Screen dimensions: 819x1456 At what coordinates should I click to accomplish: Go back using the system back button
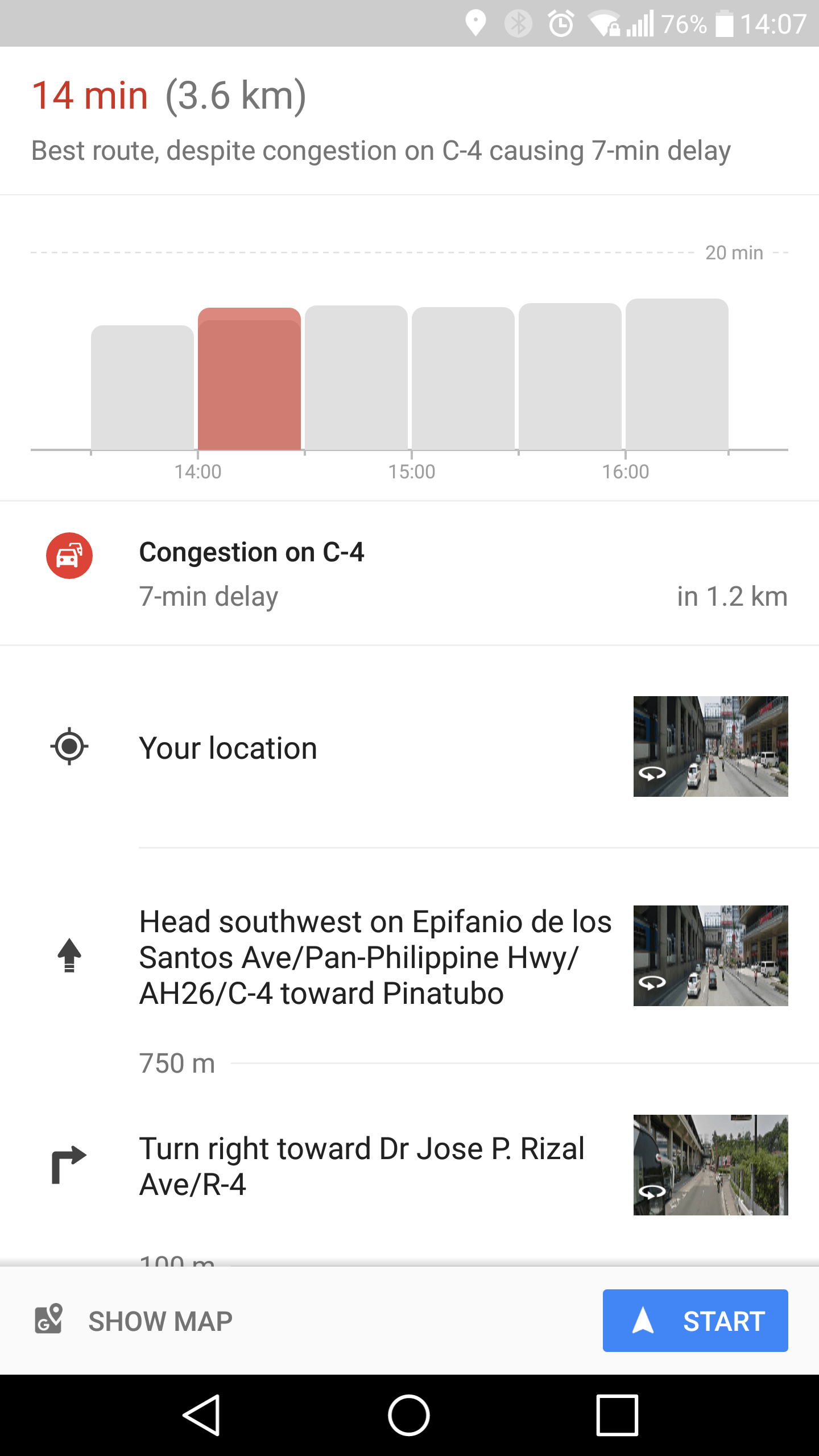(x=201, y=1415)
